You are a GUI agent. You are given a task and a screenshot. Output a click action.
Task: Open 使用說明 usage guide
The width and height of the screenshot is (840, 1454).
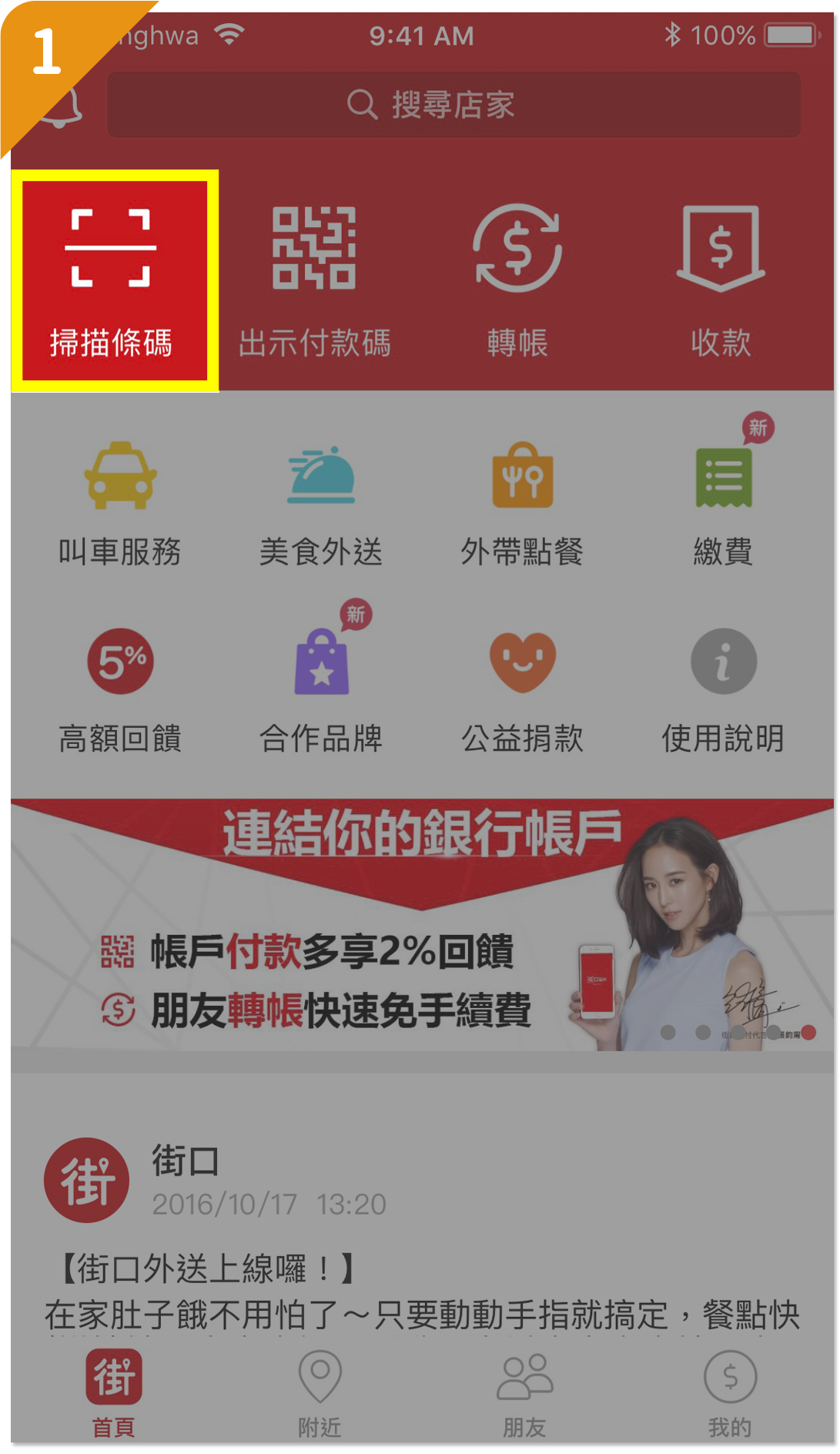(x=723, y=689)
